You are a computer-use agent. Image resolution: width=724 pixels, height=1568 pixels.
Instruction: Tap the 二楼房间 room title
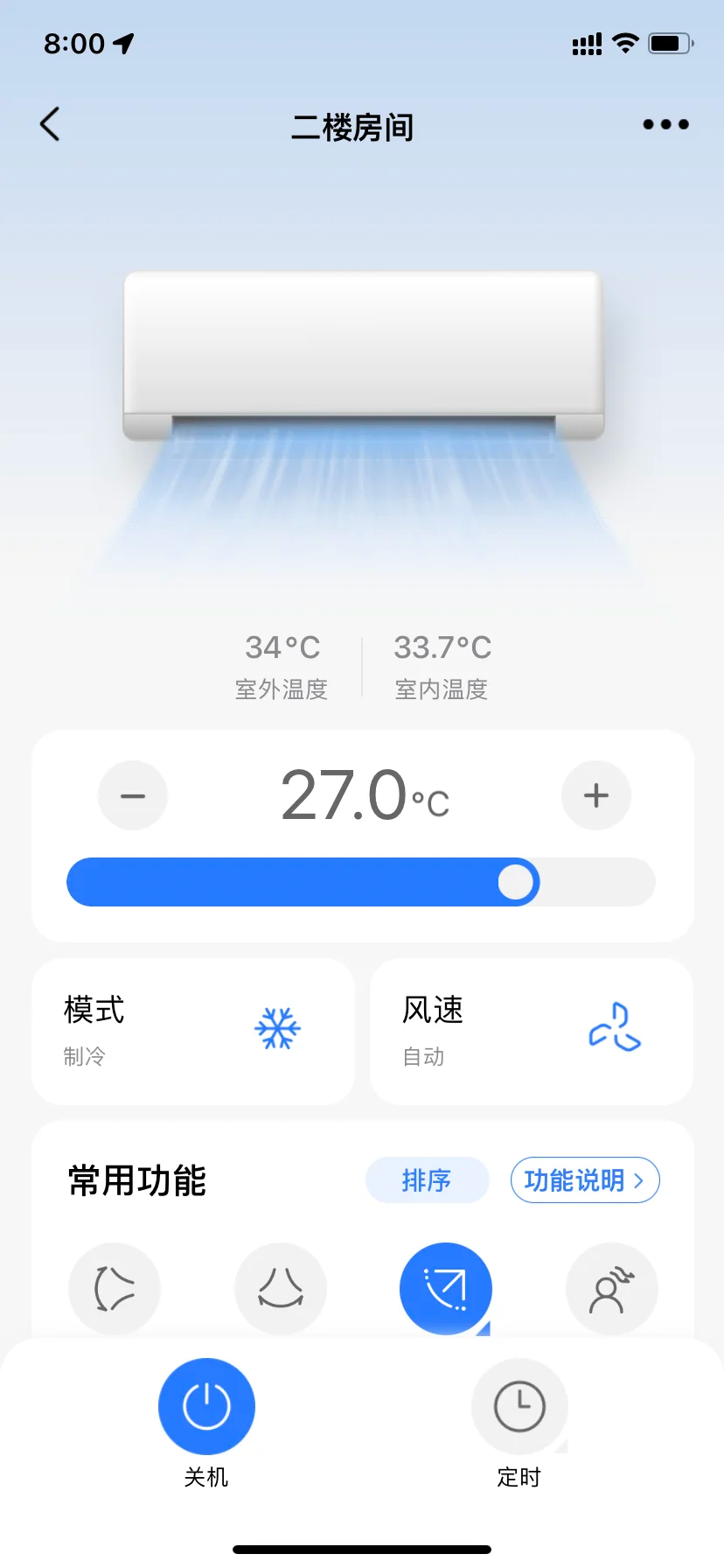coord(353,126)
